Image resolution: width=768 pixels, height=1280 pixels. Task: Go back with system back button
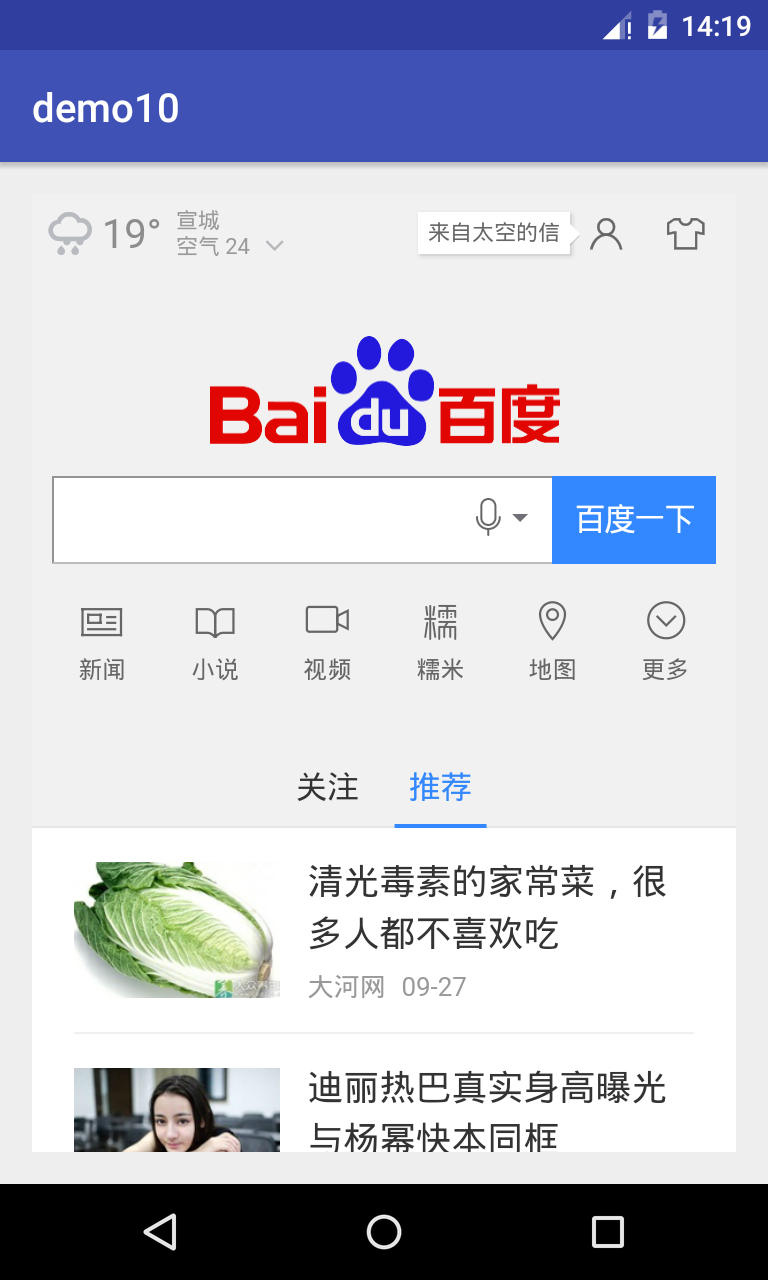pyautogui.click(x=160, y=1232)
